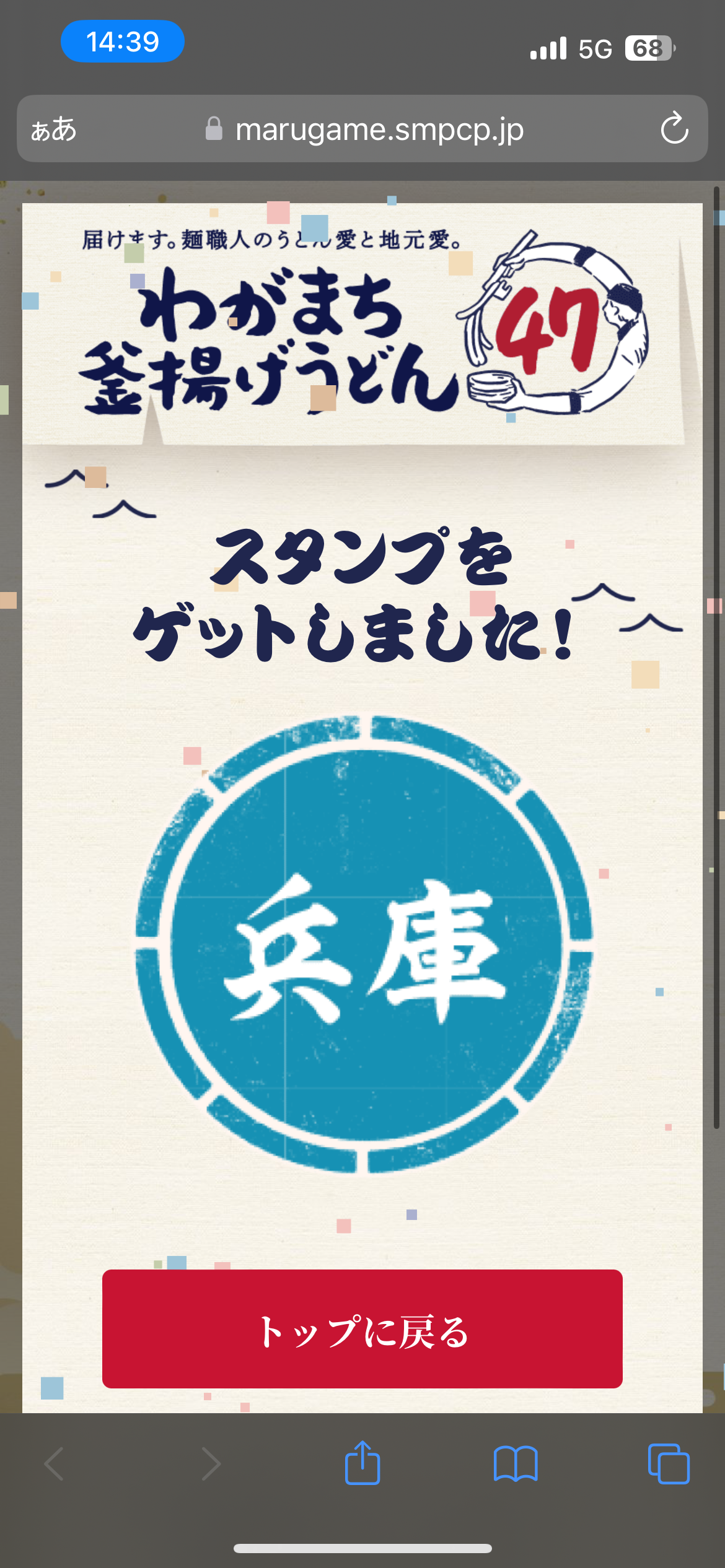Show open tabs overview
725x1568 pixels.
tap(668, 1464)
